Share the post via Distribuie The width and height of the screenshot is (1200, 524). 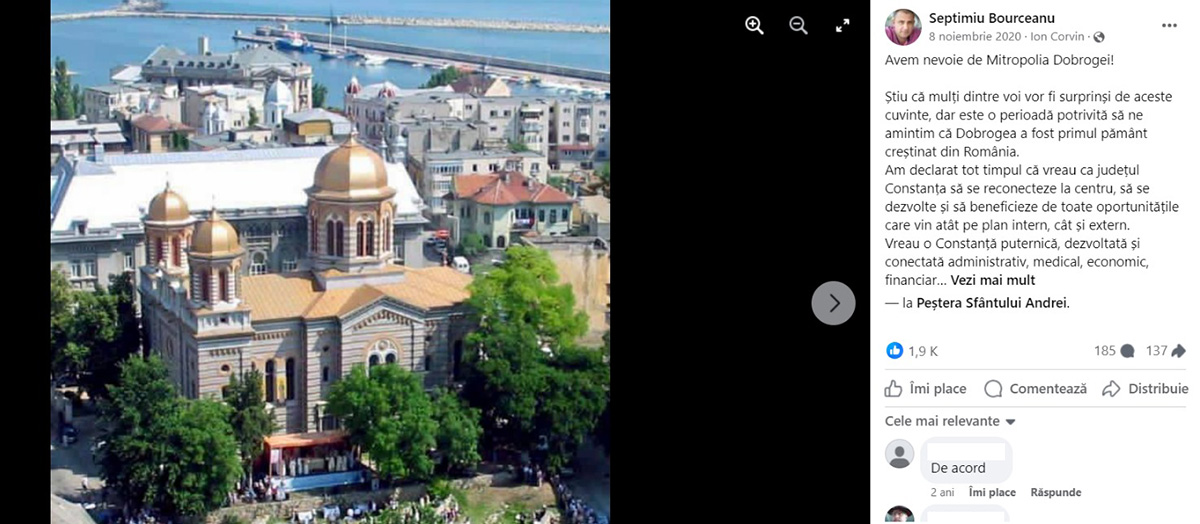[1145, 389]
